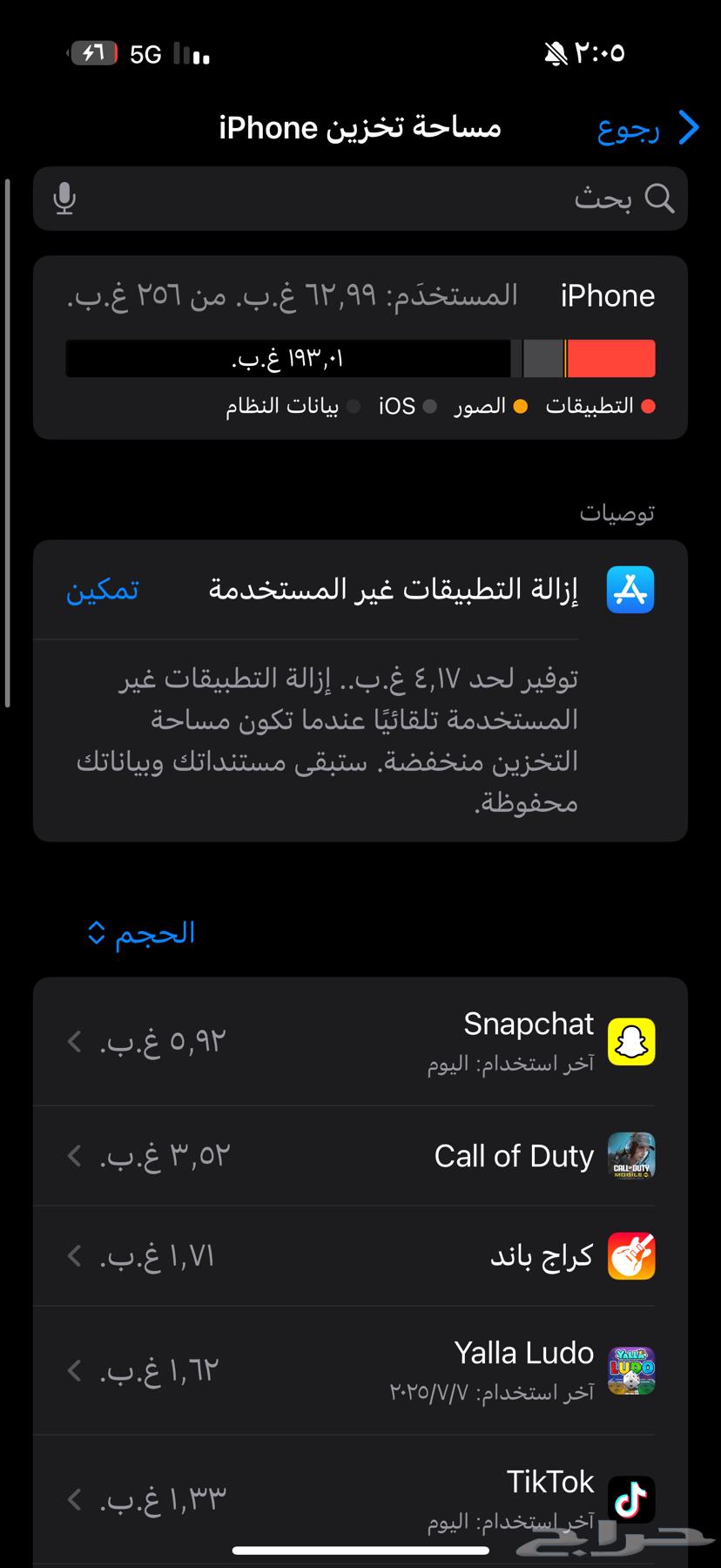Open كراج باند storage details
This screenshot has height=1568, width=721.
pyautogui.click(x=360, y=1255)
